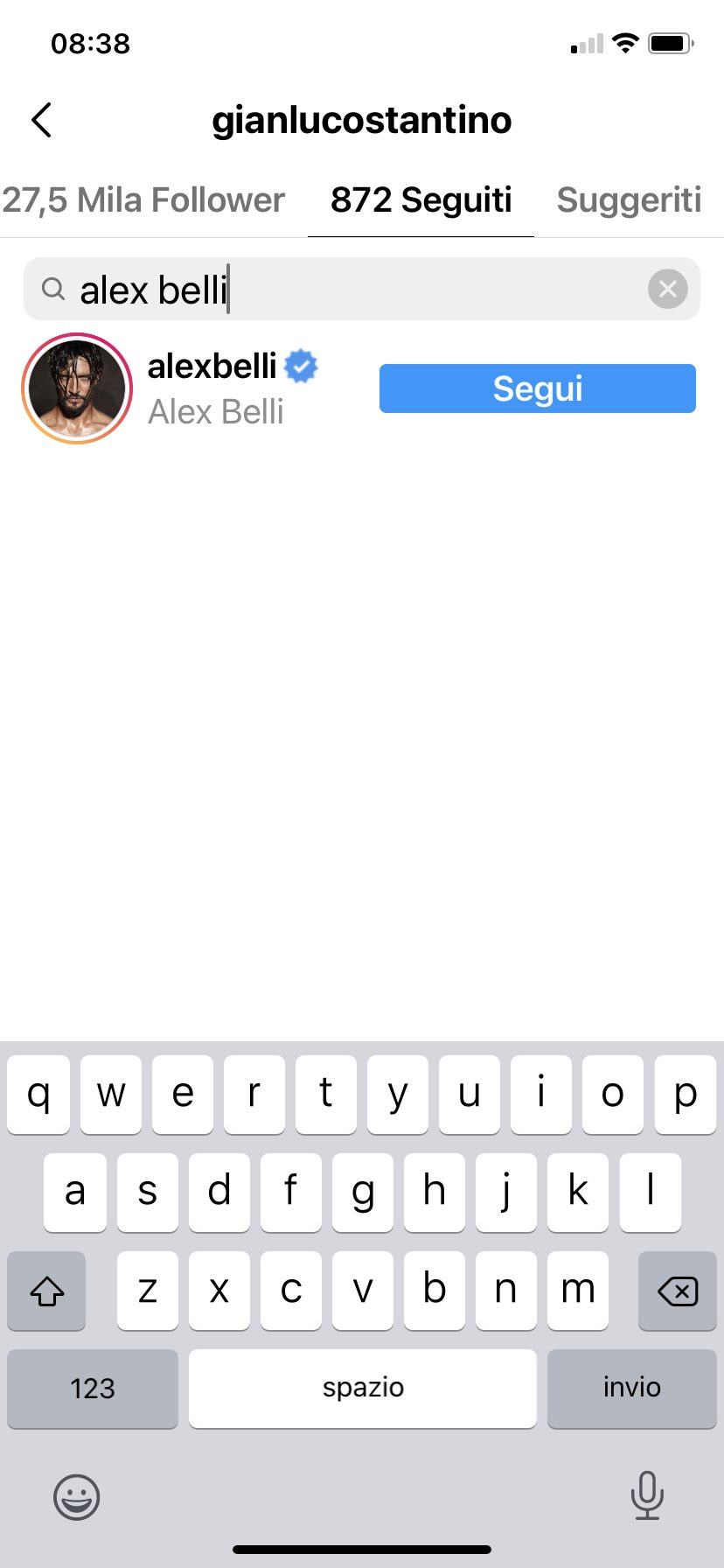
Task: View alexbelli's story from the profile picture
Action: click(77, 388)
